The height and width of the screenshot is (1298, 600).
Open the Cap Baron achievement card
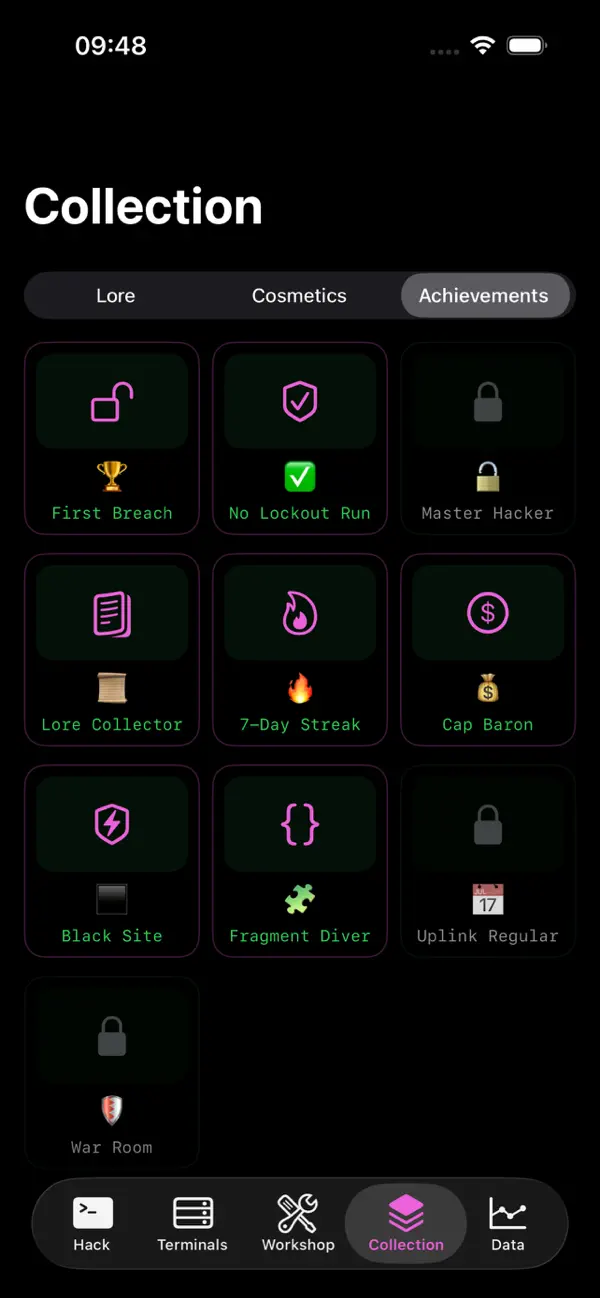click(488, 650)
